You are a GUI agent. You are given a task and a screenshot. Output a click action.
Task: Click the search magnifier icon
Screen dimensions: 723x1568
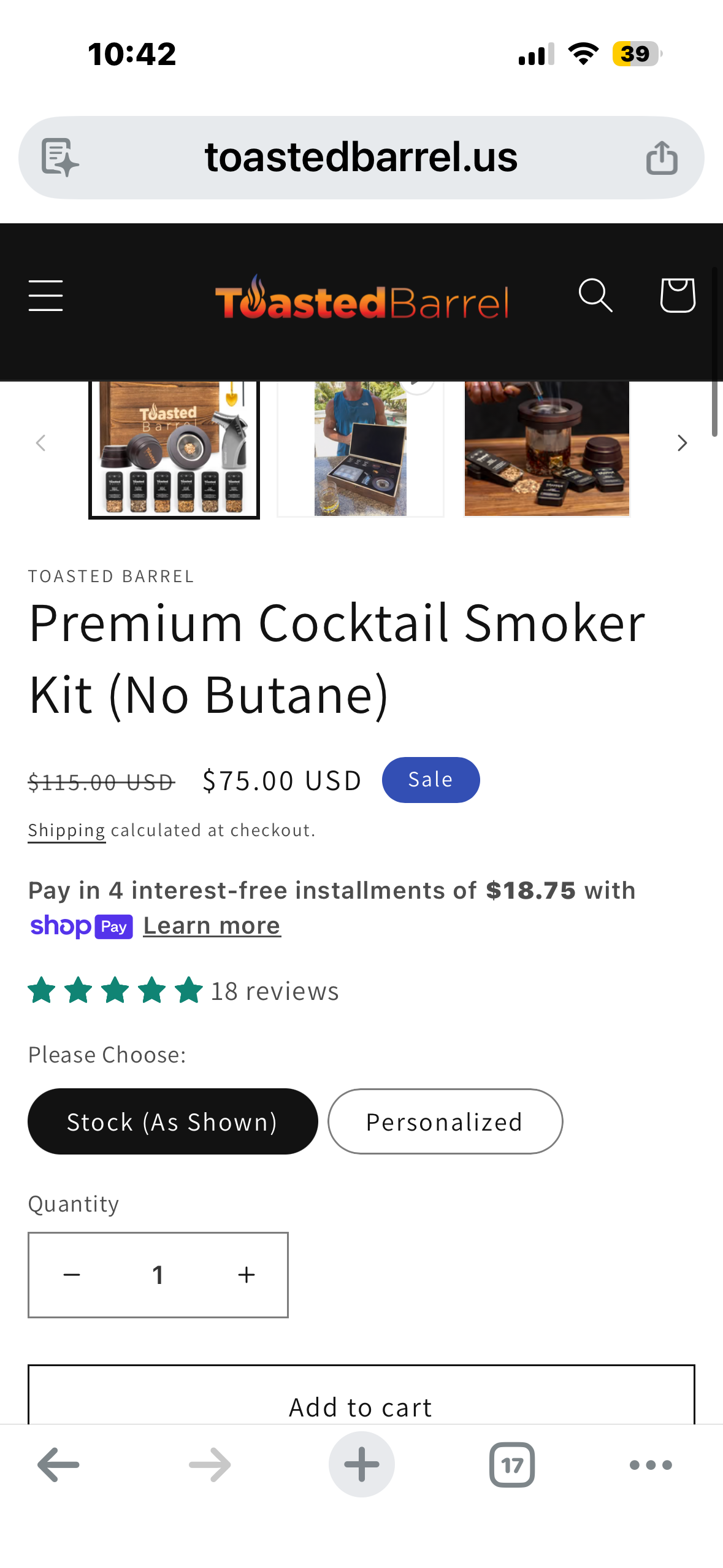tap(594, 296)
